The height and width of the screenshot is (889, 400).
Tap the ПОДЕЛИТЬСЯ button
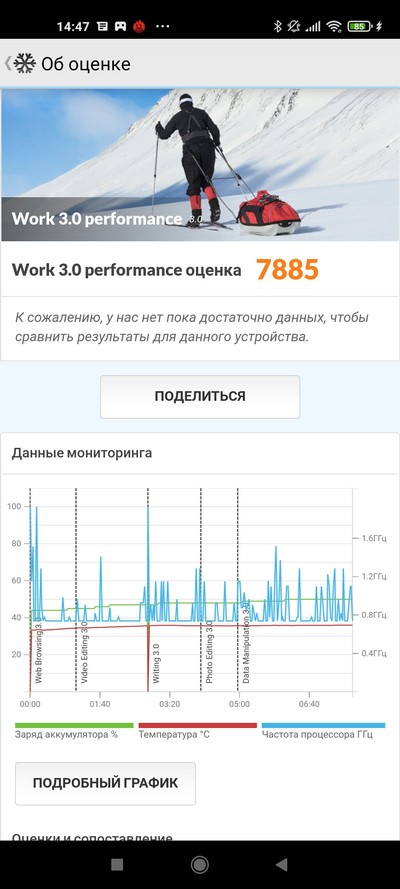200,396
